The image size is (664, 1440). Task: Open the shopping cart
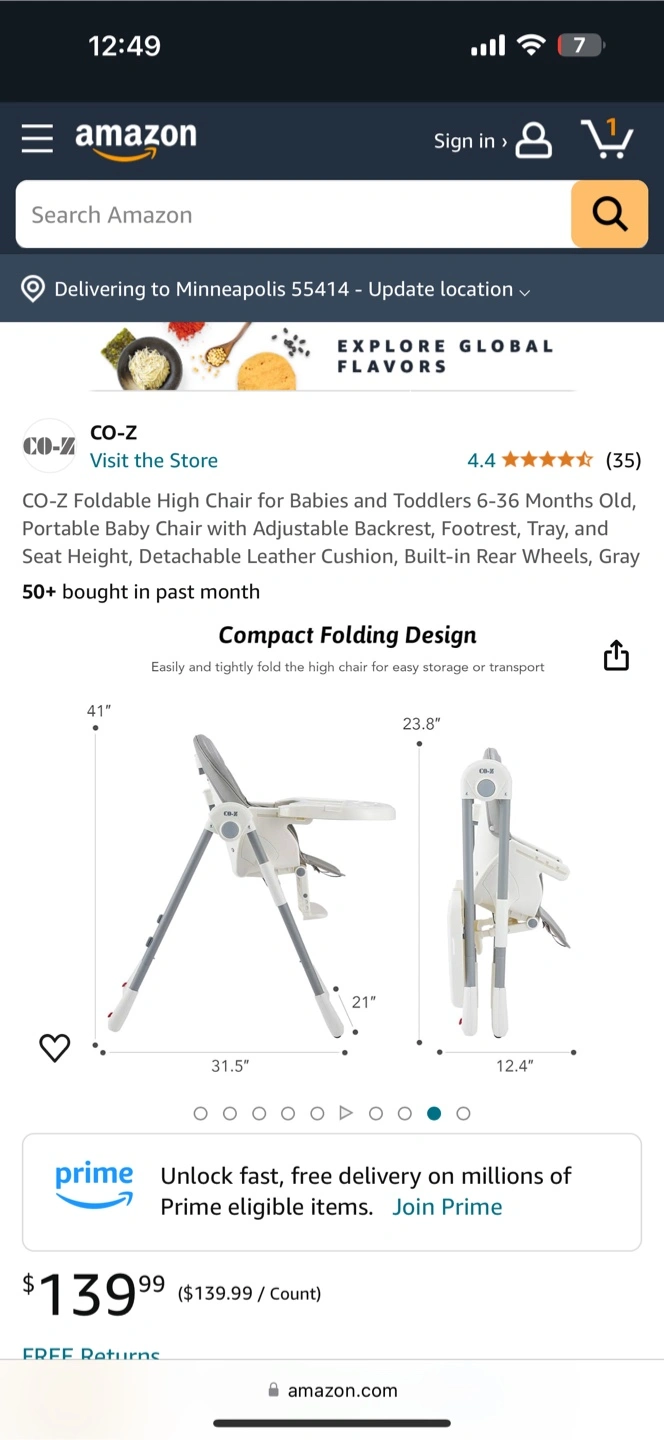click(x=607, y=139)
